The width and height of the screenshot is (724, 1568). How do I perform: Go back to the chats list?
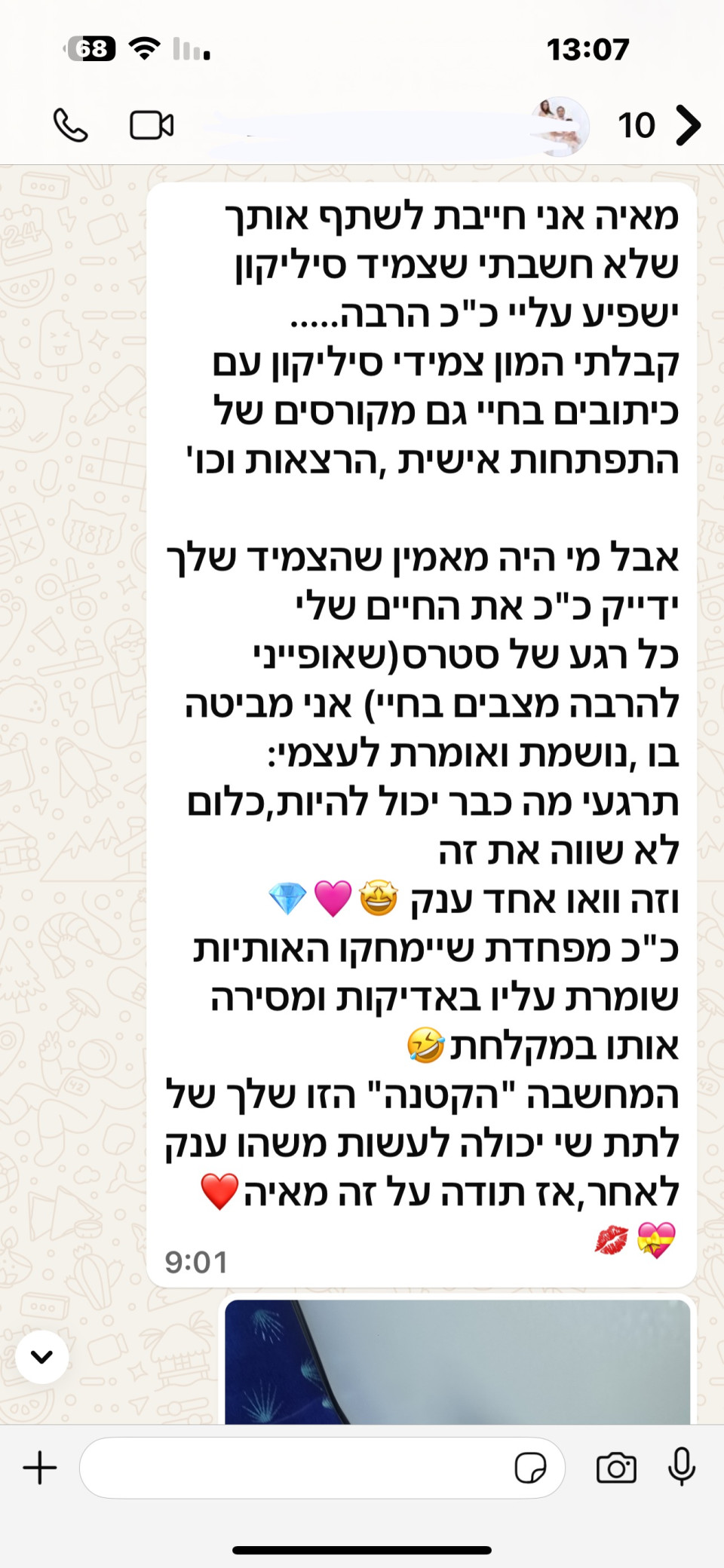(x=688, y=125)
